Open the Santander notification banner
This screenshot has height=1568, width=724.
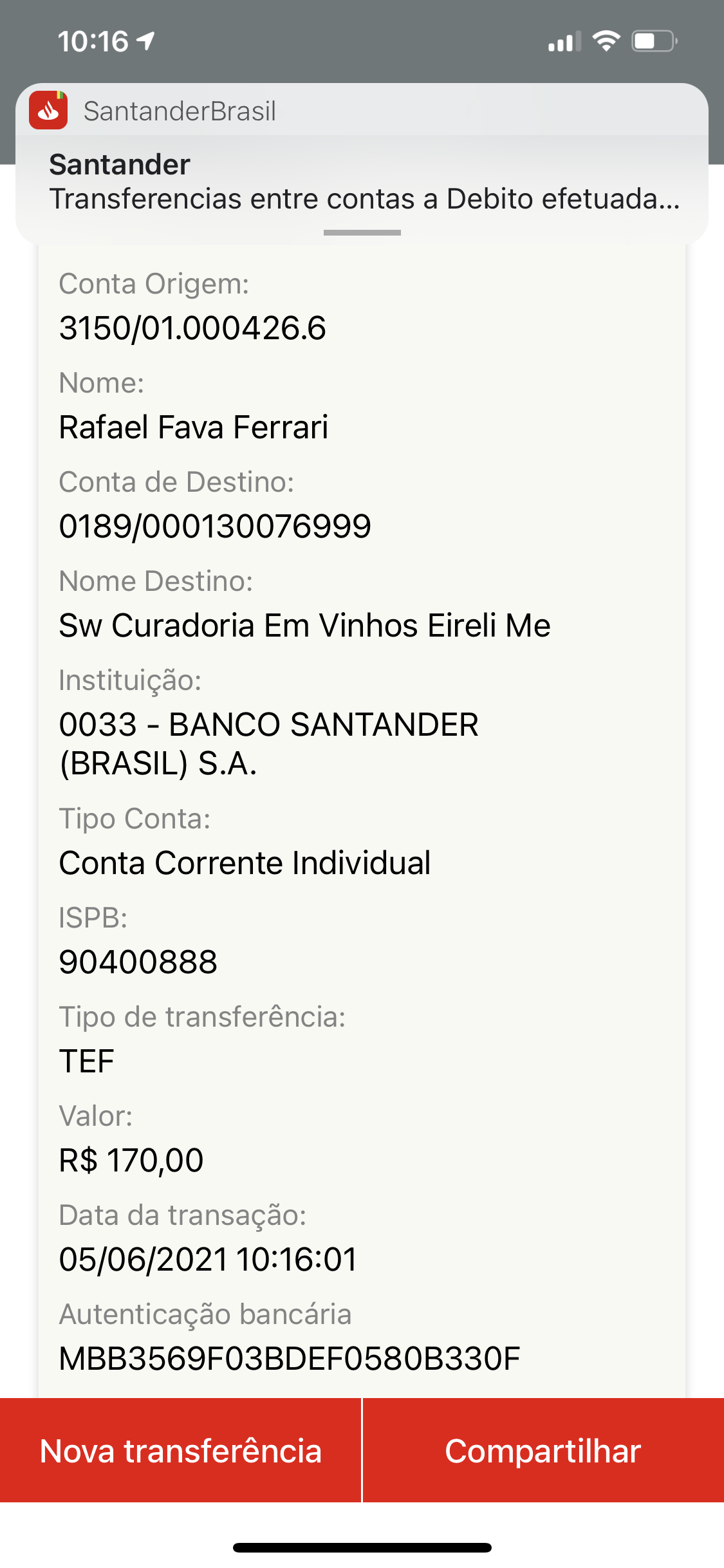point(362,164)
